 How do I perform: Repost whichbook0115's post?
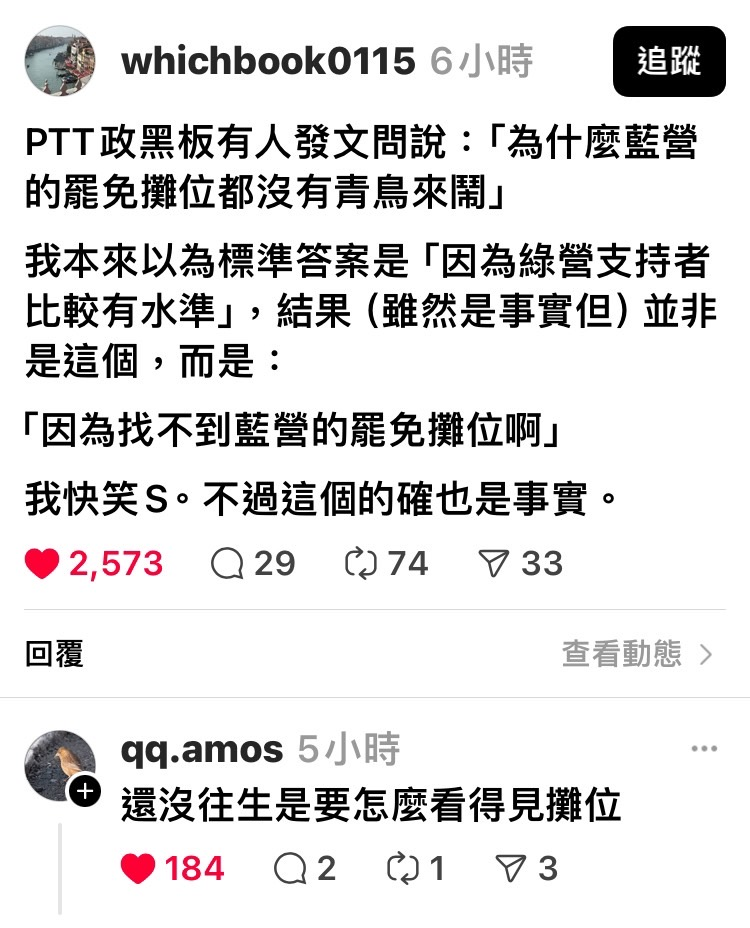pos(361,564)
